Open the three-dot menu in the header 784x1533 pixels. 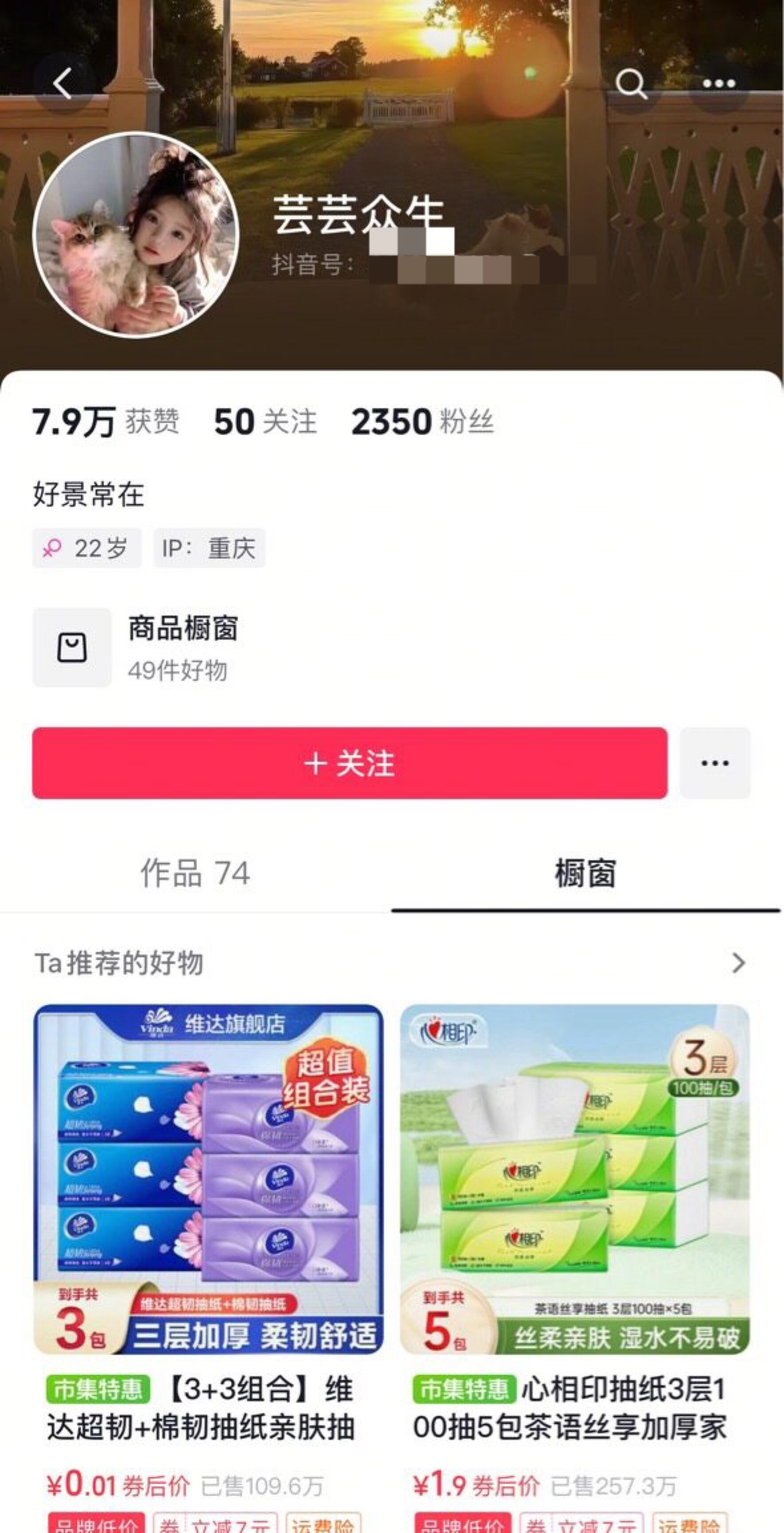point(718,84)
